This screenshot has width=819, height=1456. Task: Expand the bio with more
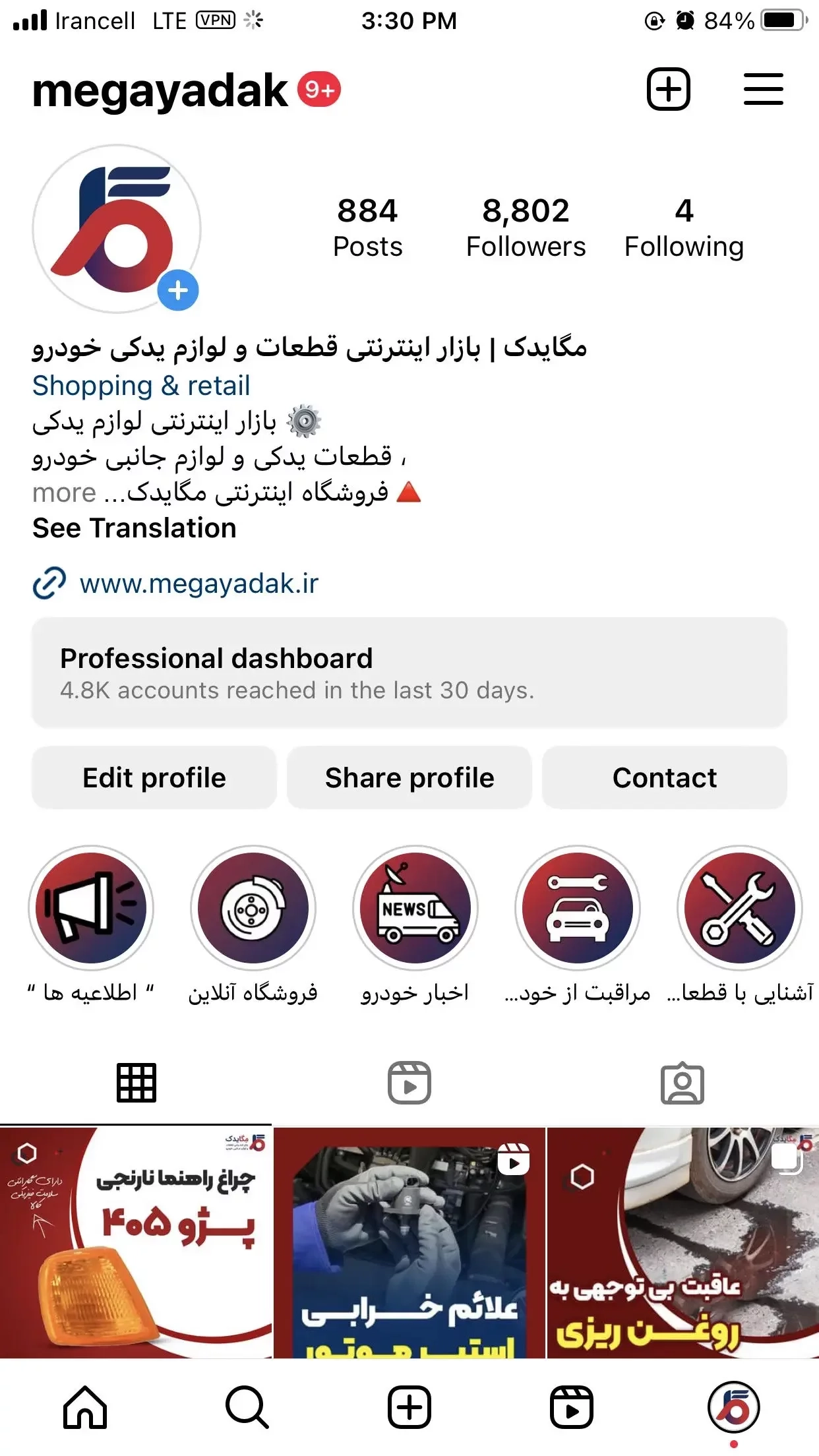(65, 493)
